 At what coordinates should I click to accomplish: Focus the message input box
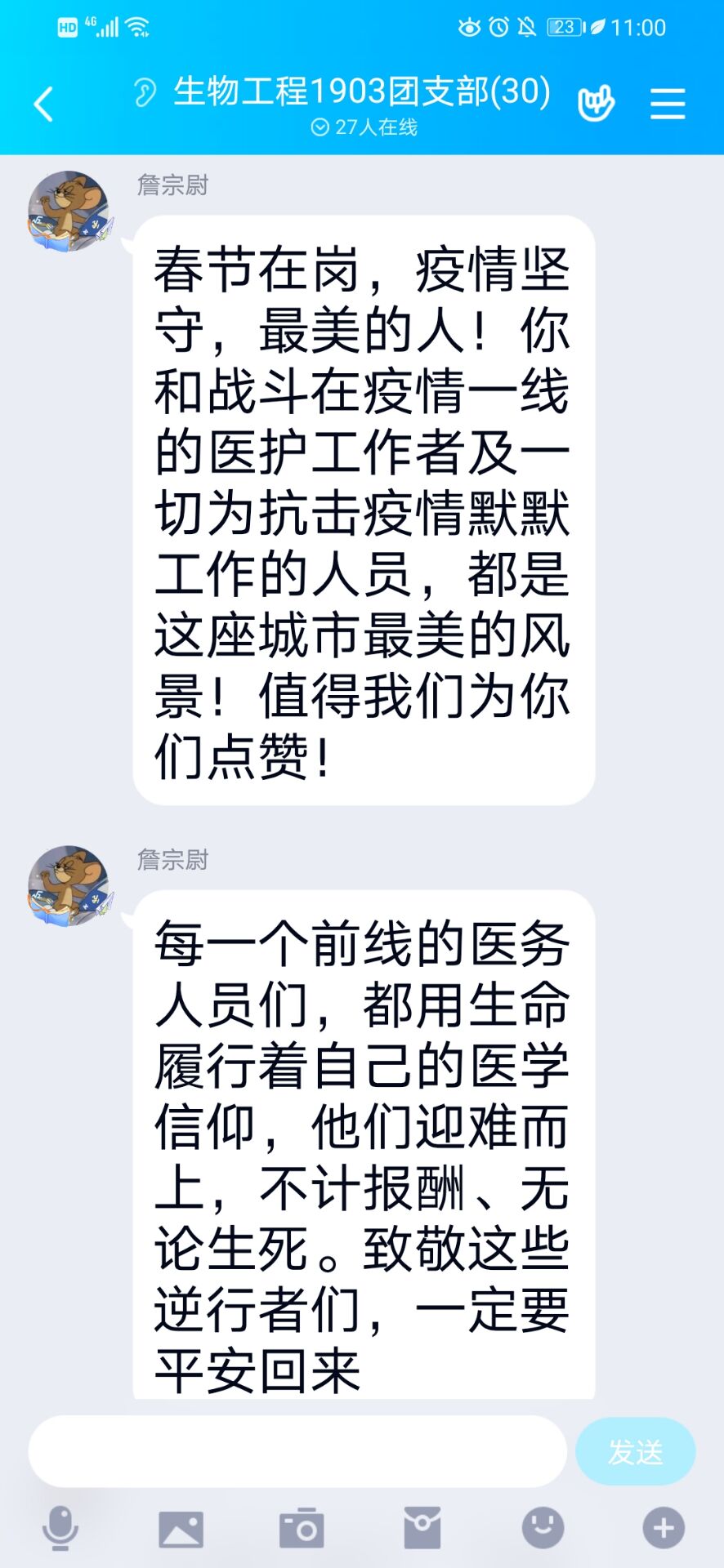coord(297,1451)
